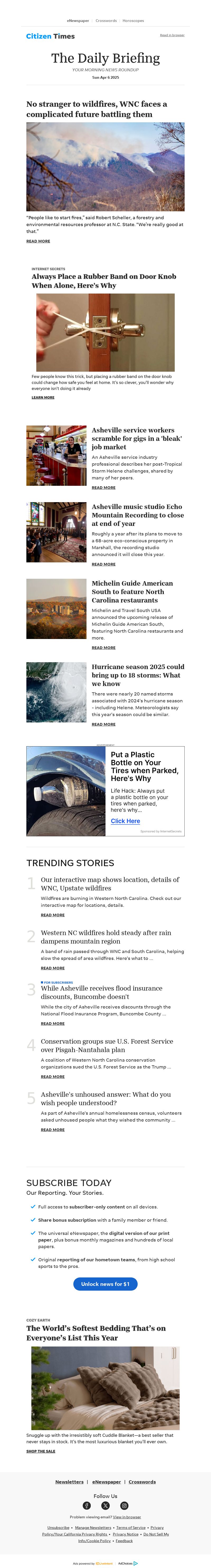Read more on Asheville service workers story
This screenshot has height=1568, width=211.
[103, 488]
